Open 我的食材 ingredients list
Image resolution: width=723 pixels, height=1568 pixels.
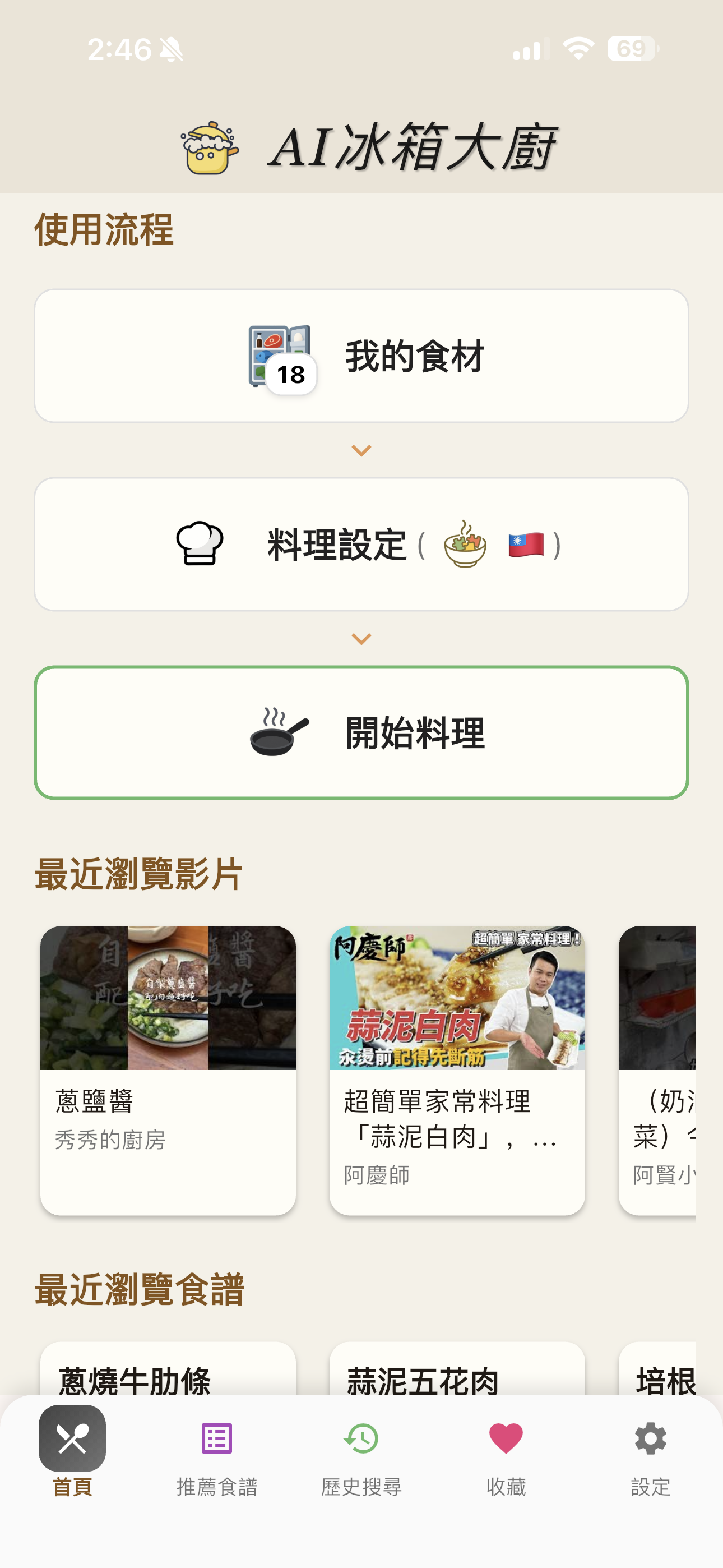coord(361,356)
